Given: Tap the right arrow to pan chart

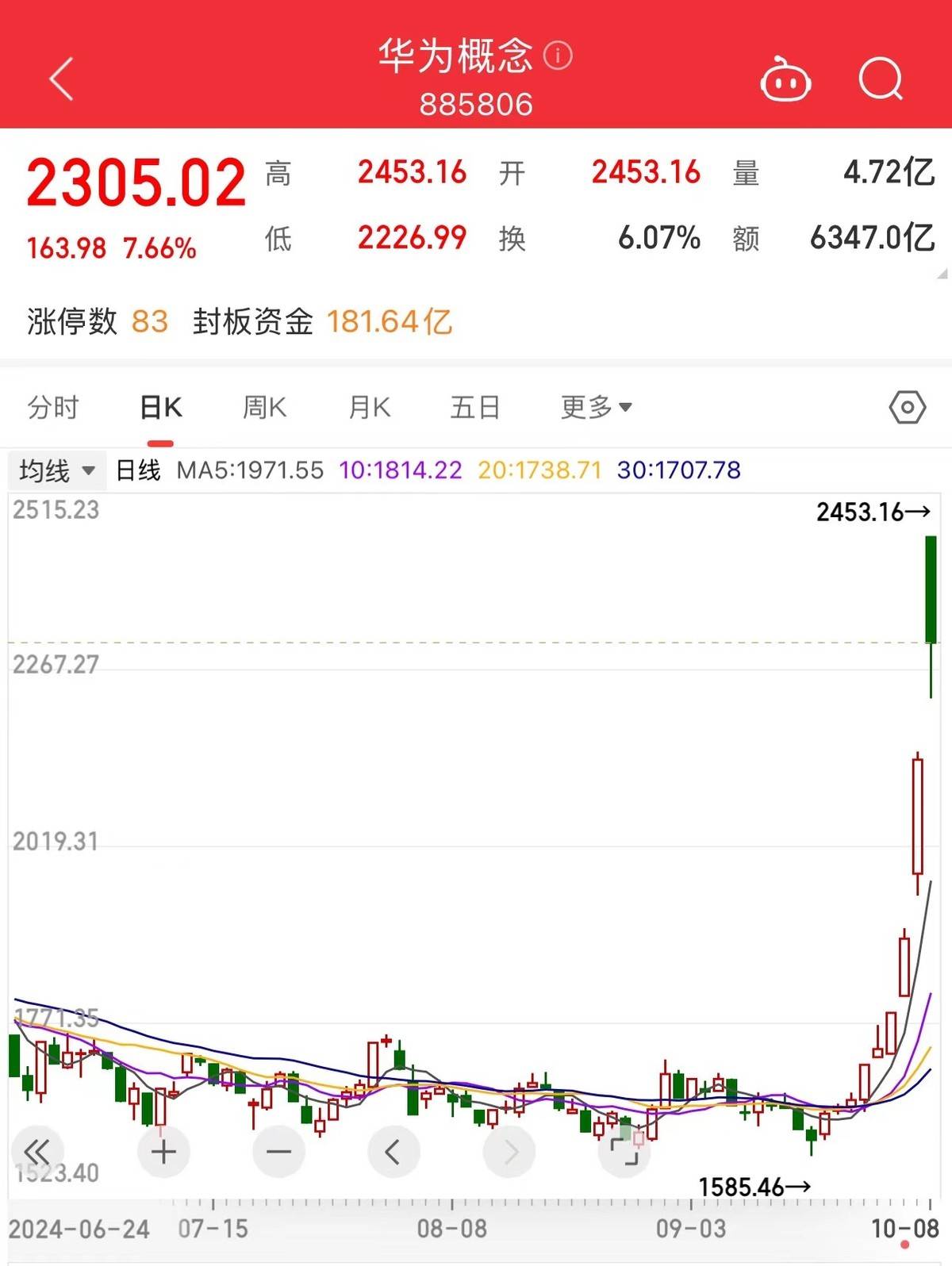Looking at the screenshot, I should (510, 1151).
